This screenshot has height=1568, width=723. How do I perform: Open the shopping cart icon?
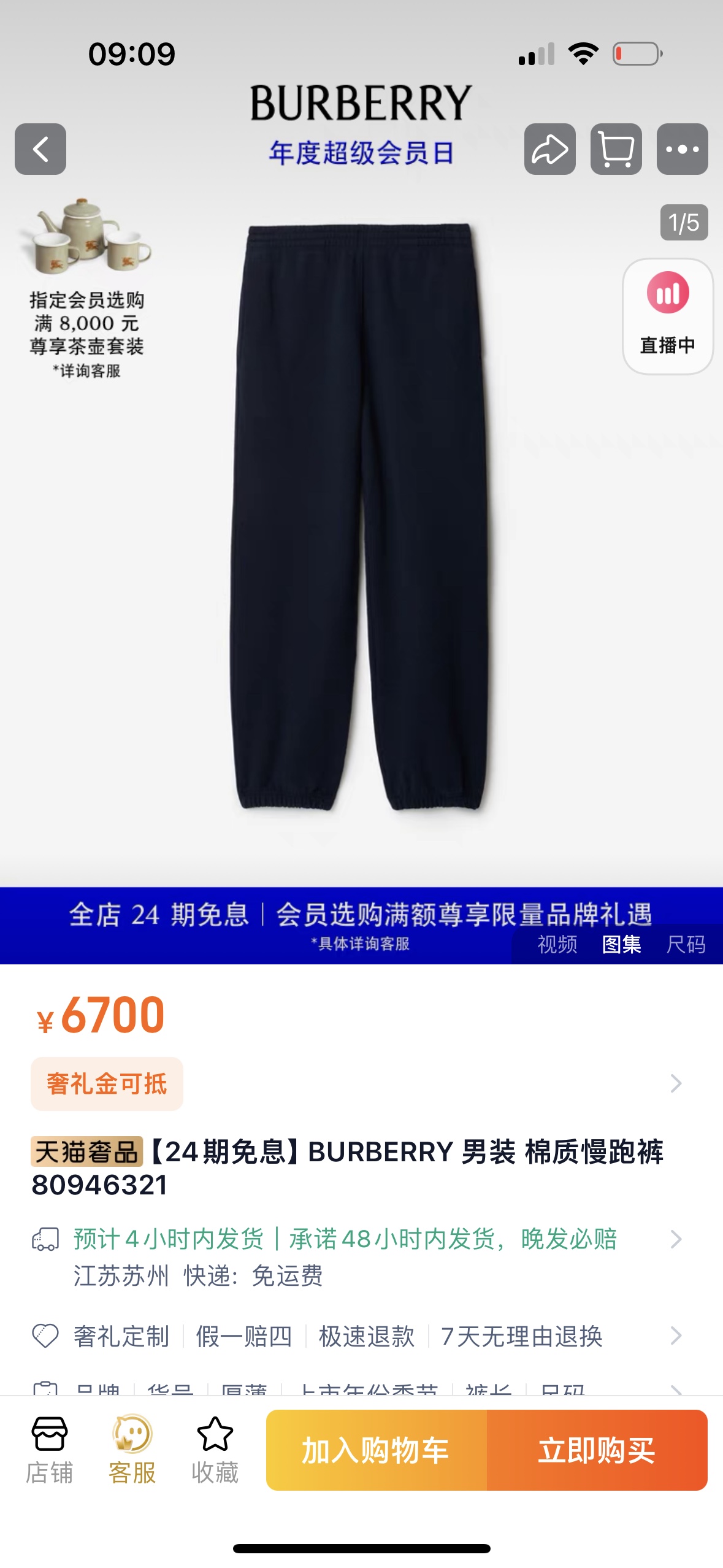(x=616, y=149)
